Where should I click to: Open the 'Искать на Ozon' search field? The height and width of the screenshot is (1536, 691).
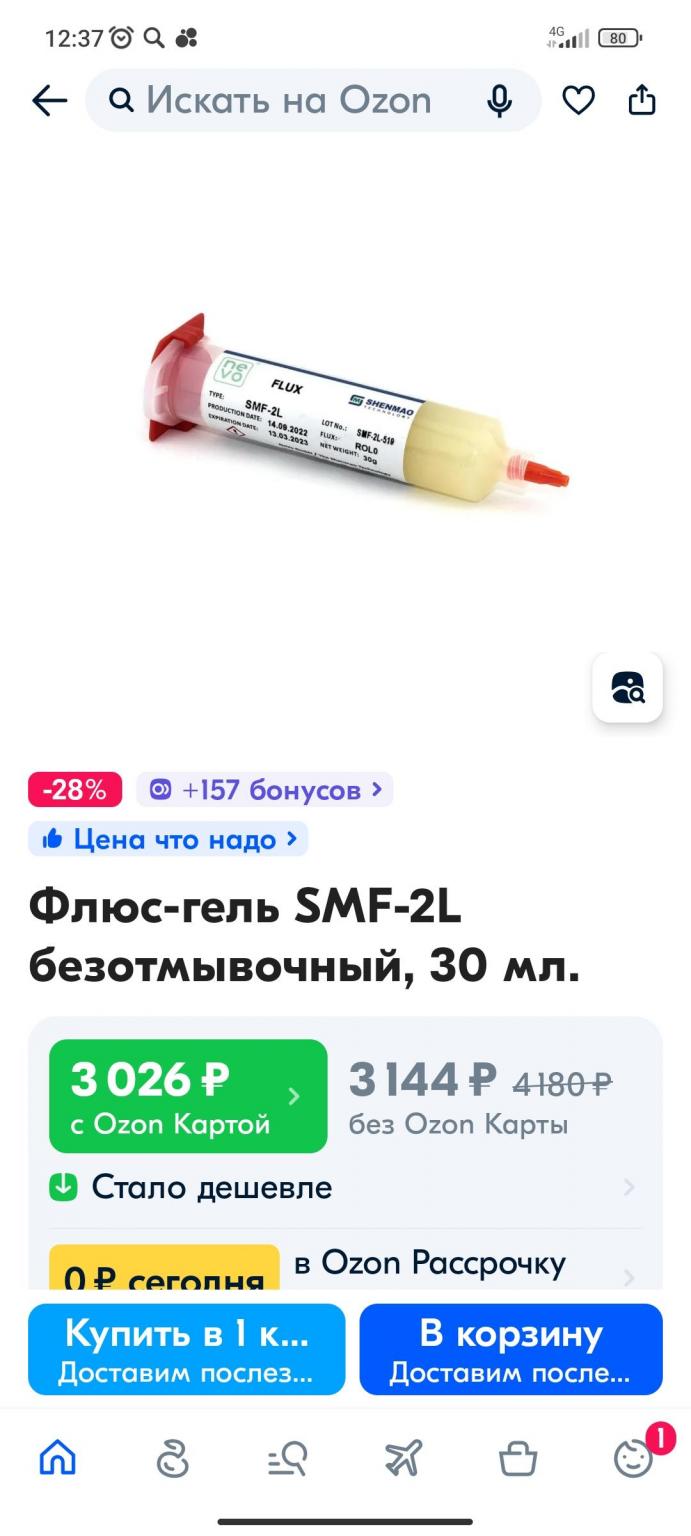coord(290,100)
